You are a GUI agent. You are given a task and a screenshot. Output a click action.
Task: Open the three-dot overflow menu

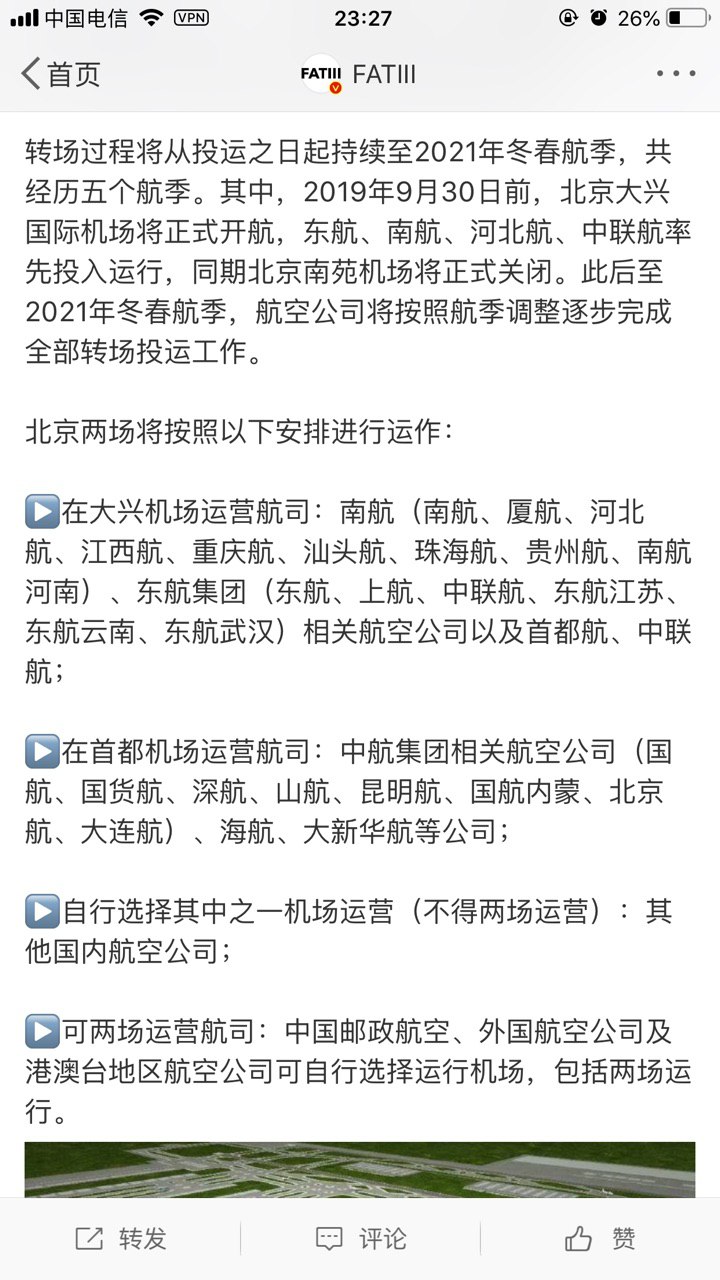(x=676, y=74)
